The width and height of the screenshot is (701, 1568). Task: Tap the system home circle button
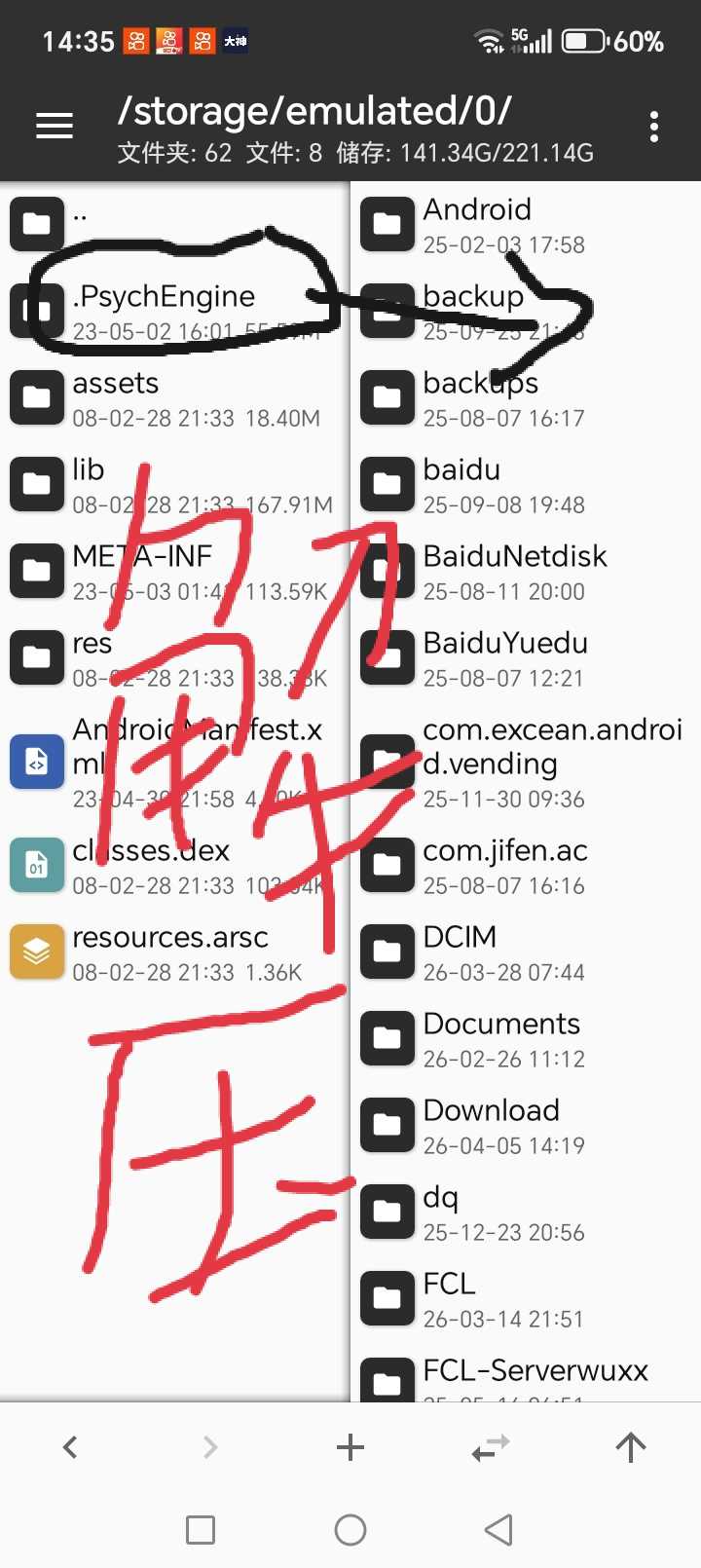coord(350,1530)
